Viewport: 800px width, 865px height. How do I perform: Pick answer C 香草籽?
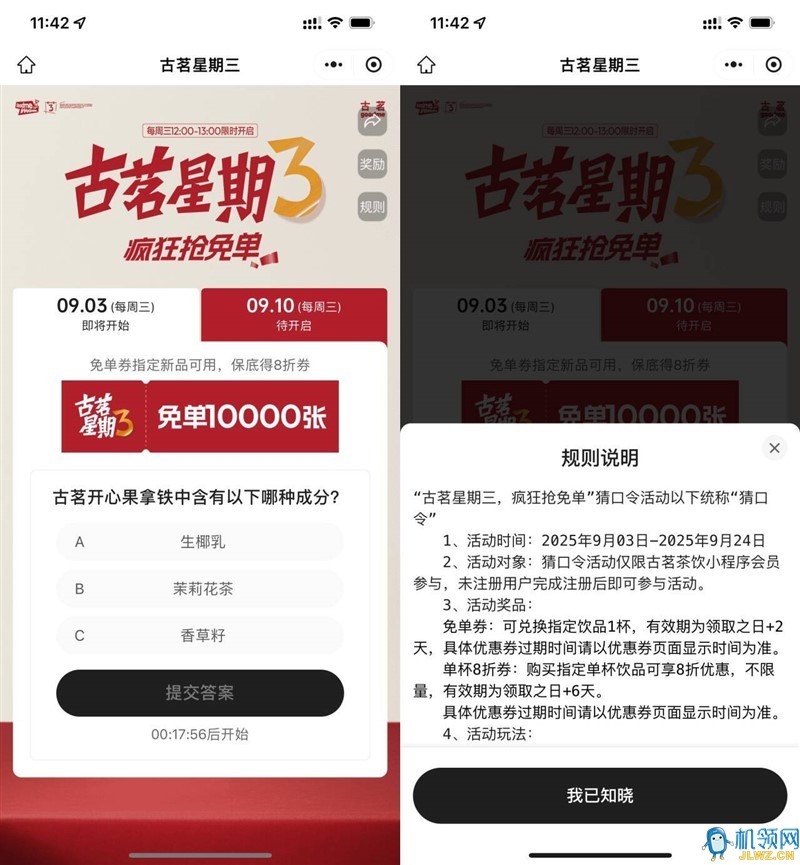click(x=200, y=635)
